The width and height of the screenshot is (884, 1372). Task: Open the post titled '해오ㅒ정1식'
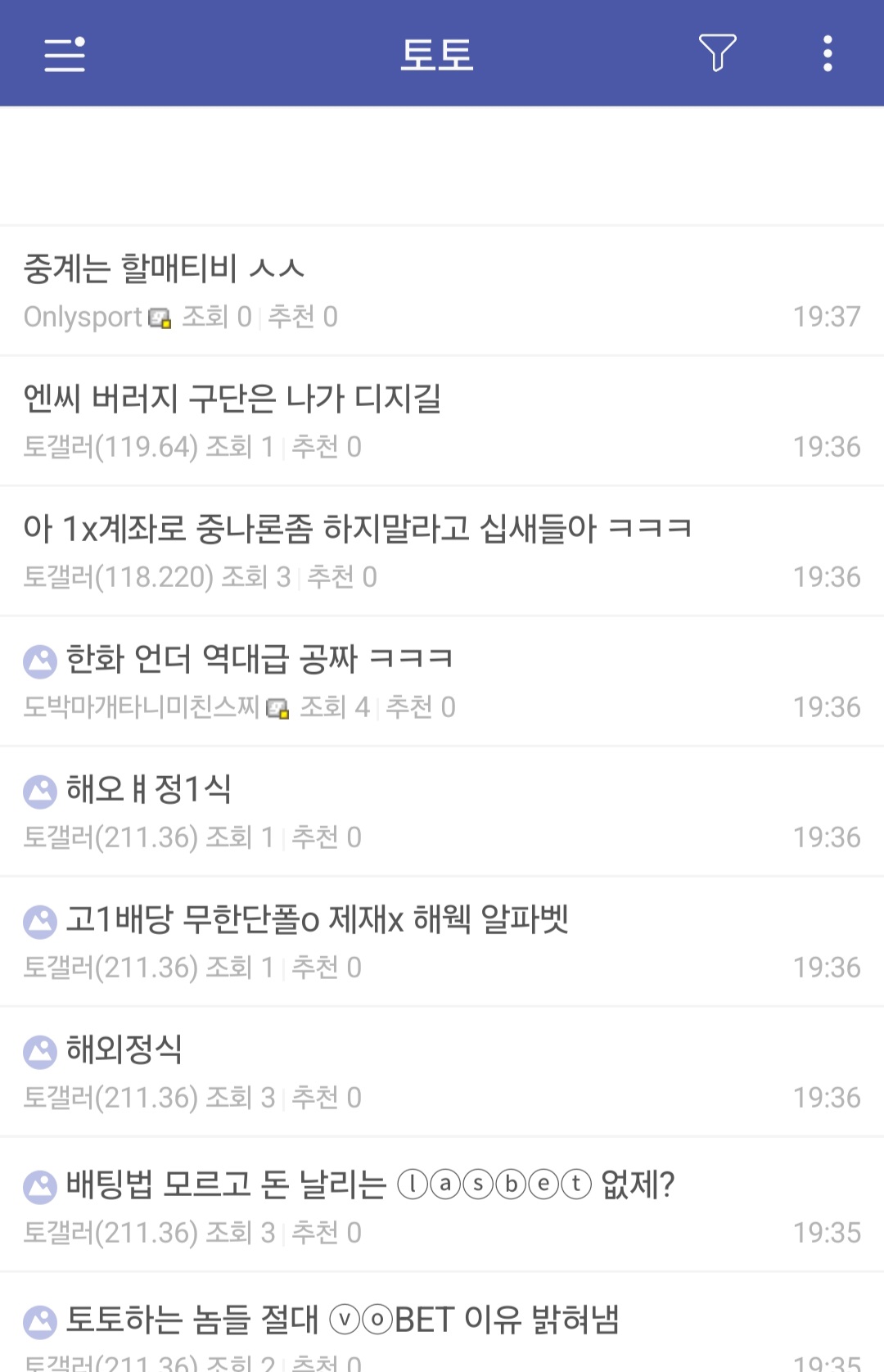148,789
